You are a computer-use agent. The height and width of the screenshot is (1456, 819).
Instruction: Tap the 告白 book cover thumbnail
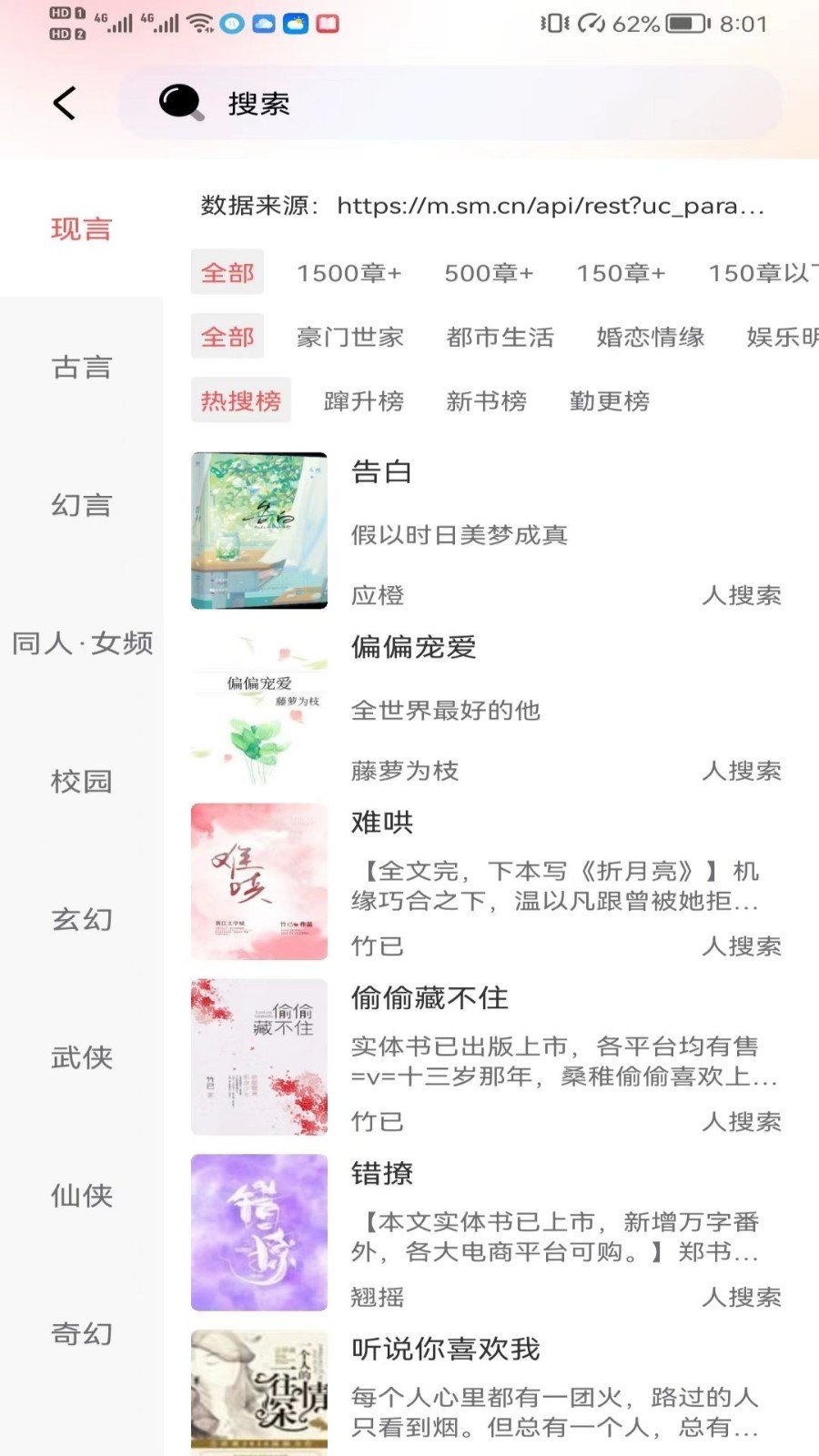click(x=258, y=527)
